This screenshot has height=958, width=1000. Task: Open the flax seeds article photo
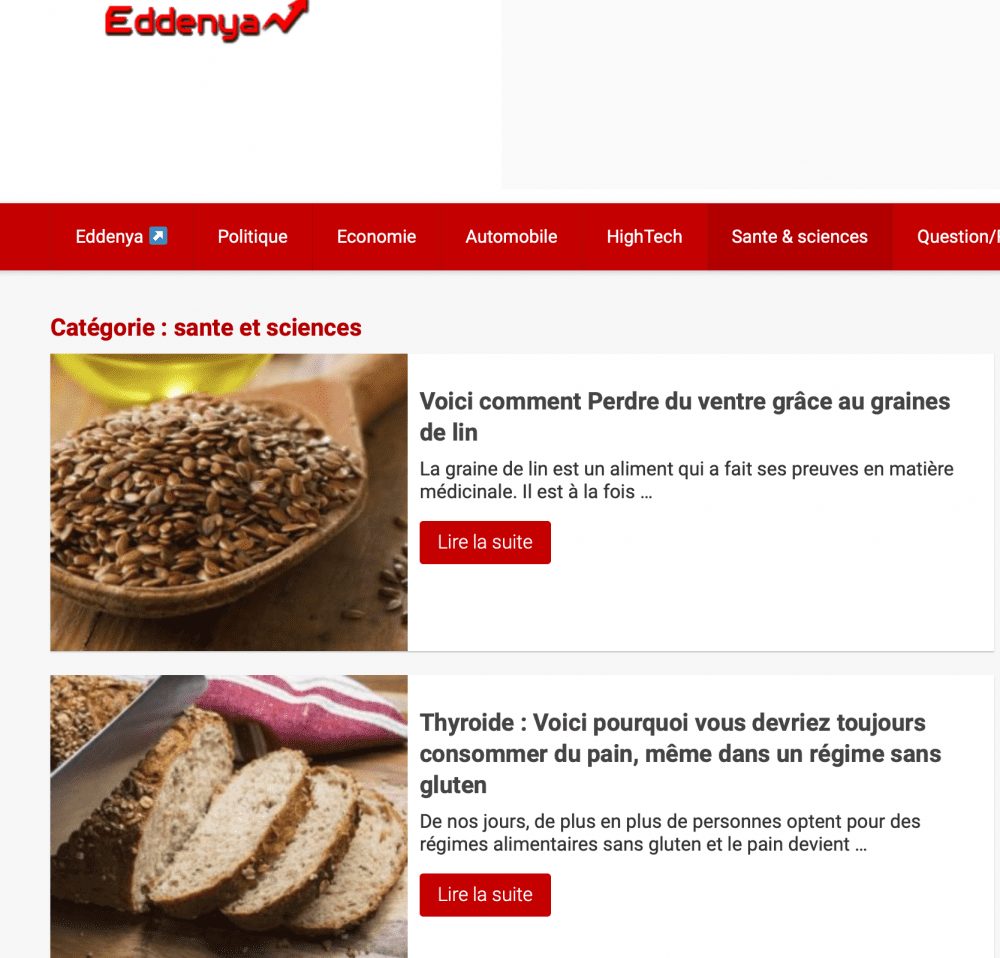click(x=229, y=502)
